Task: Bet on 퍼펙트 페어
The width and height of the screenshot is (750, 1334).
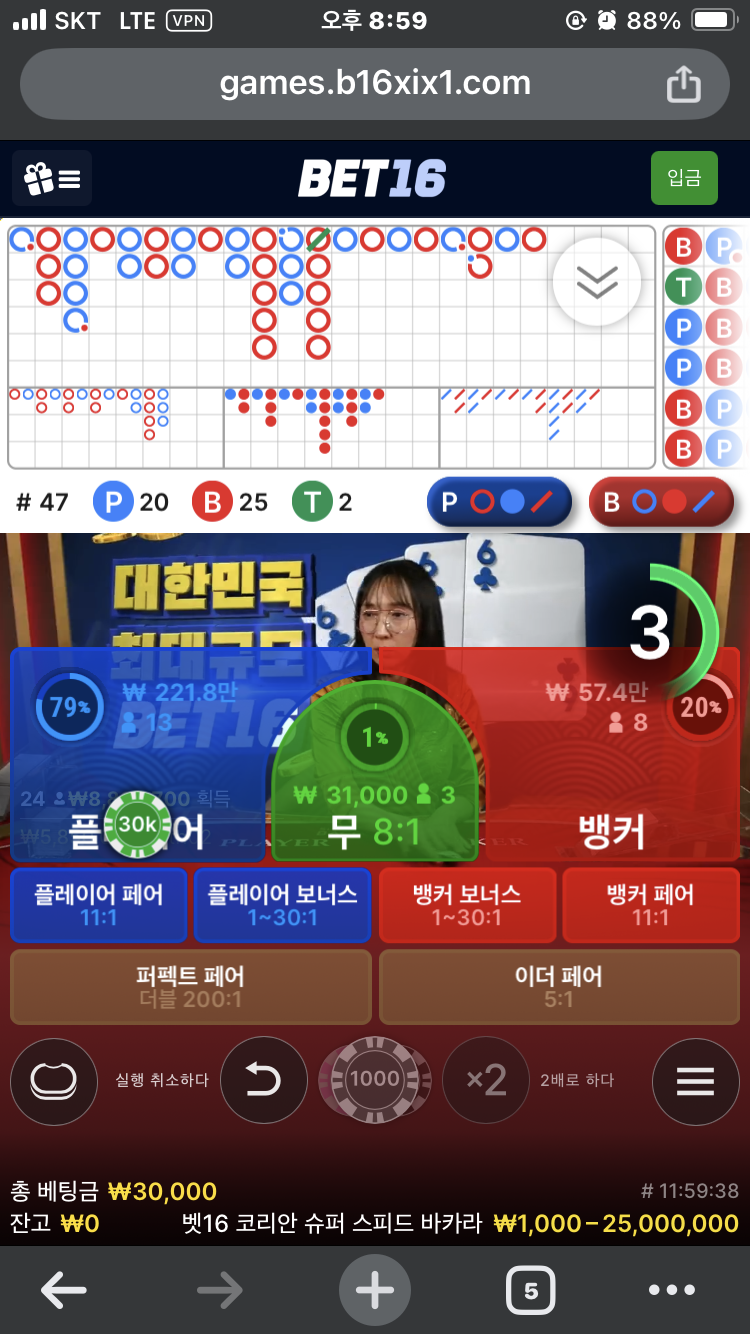Action: [x=190, y=986]
